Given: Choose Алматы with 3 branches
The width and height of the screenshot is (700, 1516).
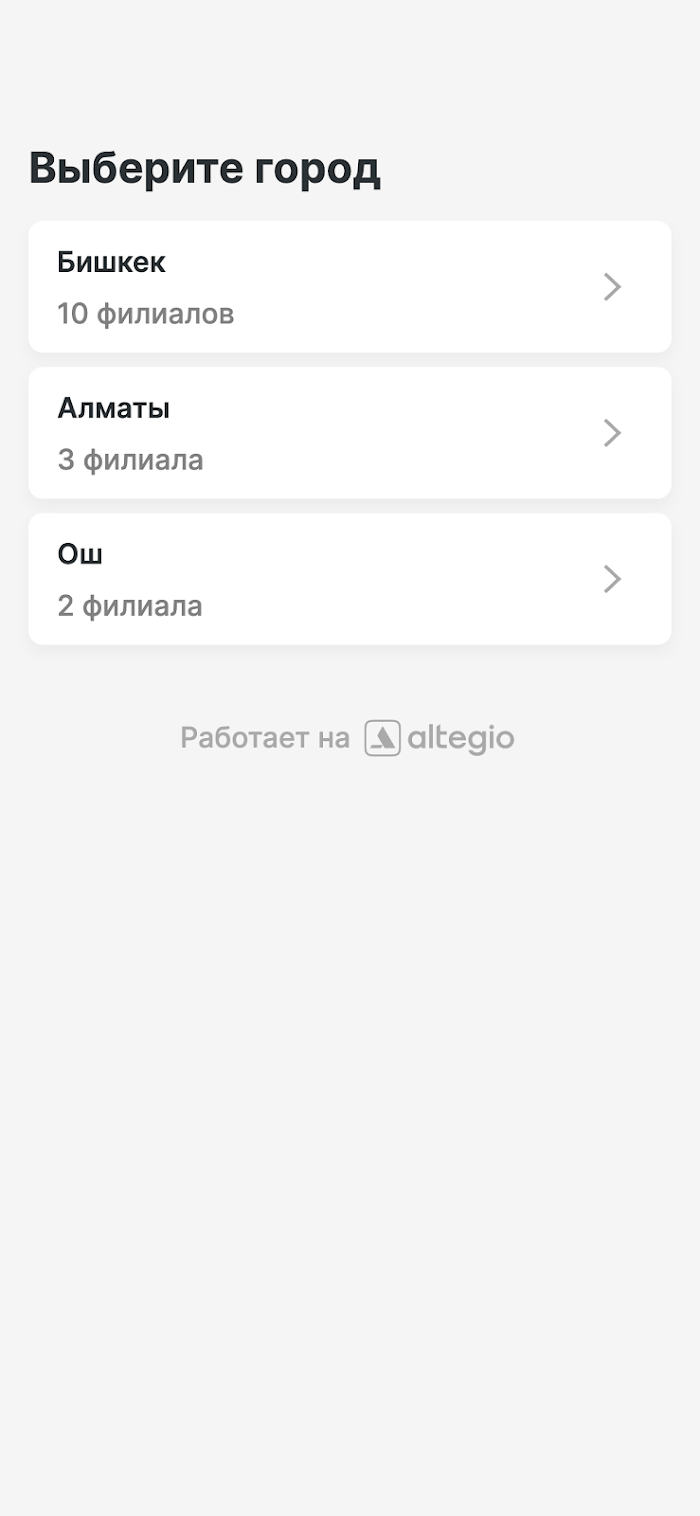Looking at the screenshot, I should point(350,433).
